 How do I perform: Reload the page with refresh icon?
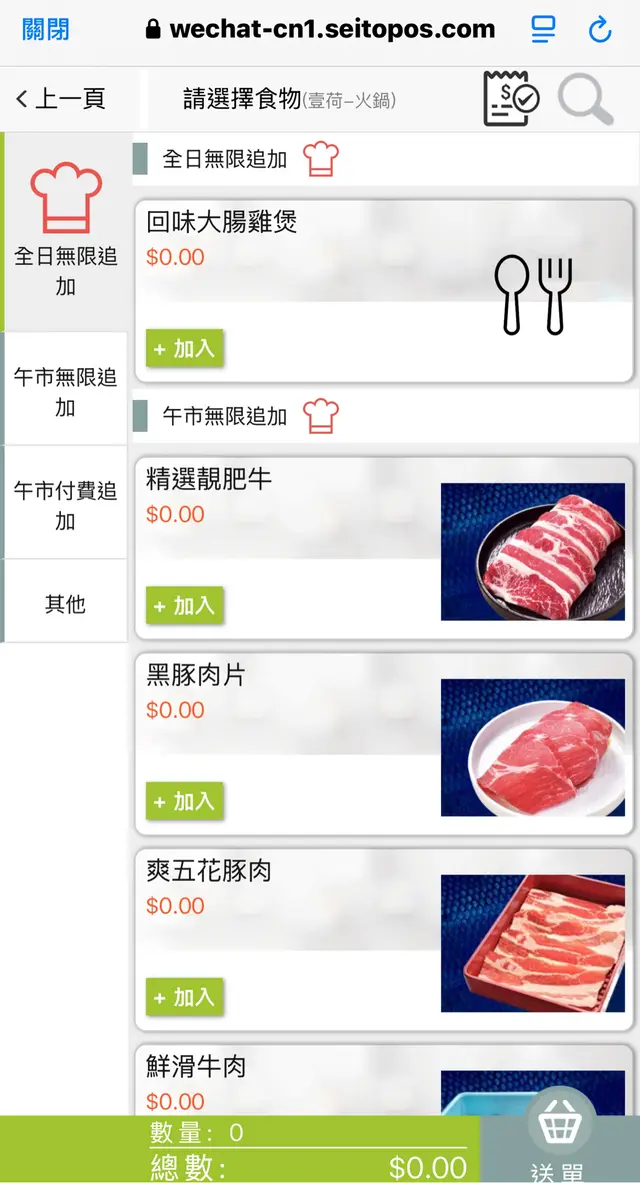600,30
